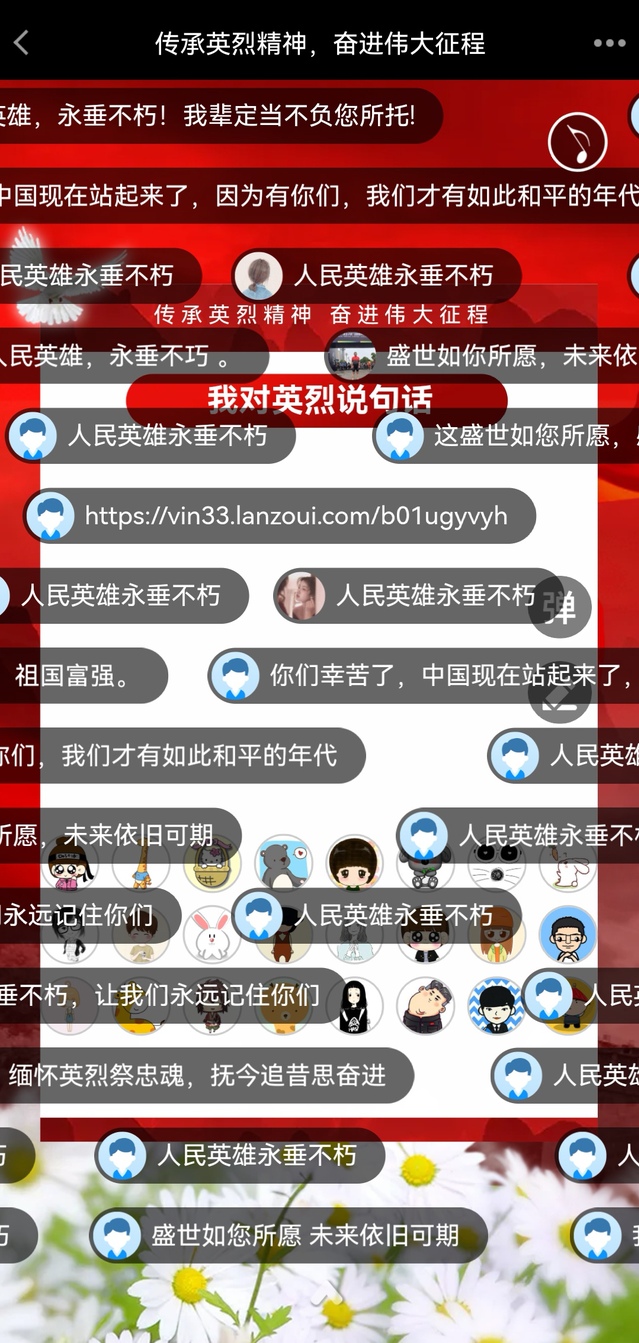The image size is (639, 1343).
Task: Toggle the 弹 danmaku button
Action: pos(560,607)
